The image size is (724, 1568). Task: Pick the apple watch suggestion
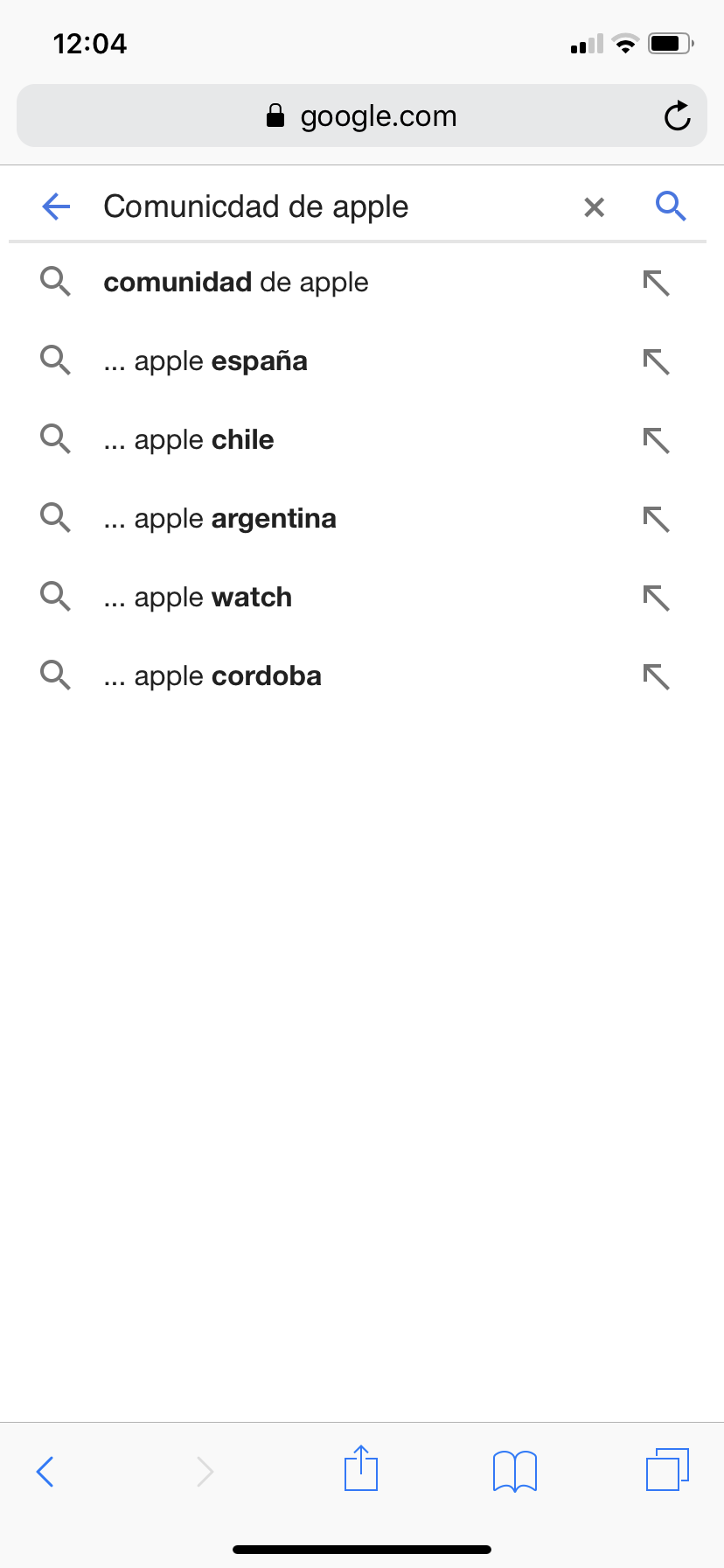pos(198,598)
